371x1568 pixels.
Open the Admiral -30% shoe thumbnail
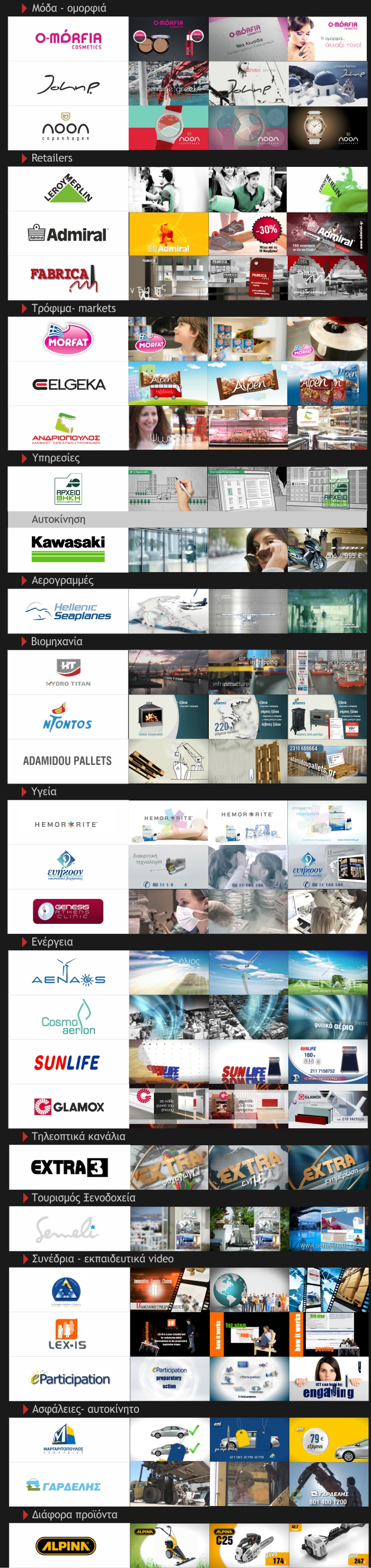tap(248, 234)
